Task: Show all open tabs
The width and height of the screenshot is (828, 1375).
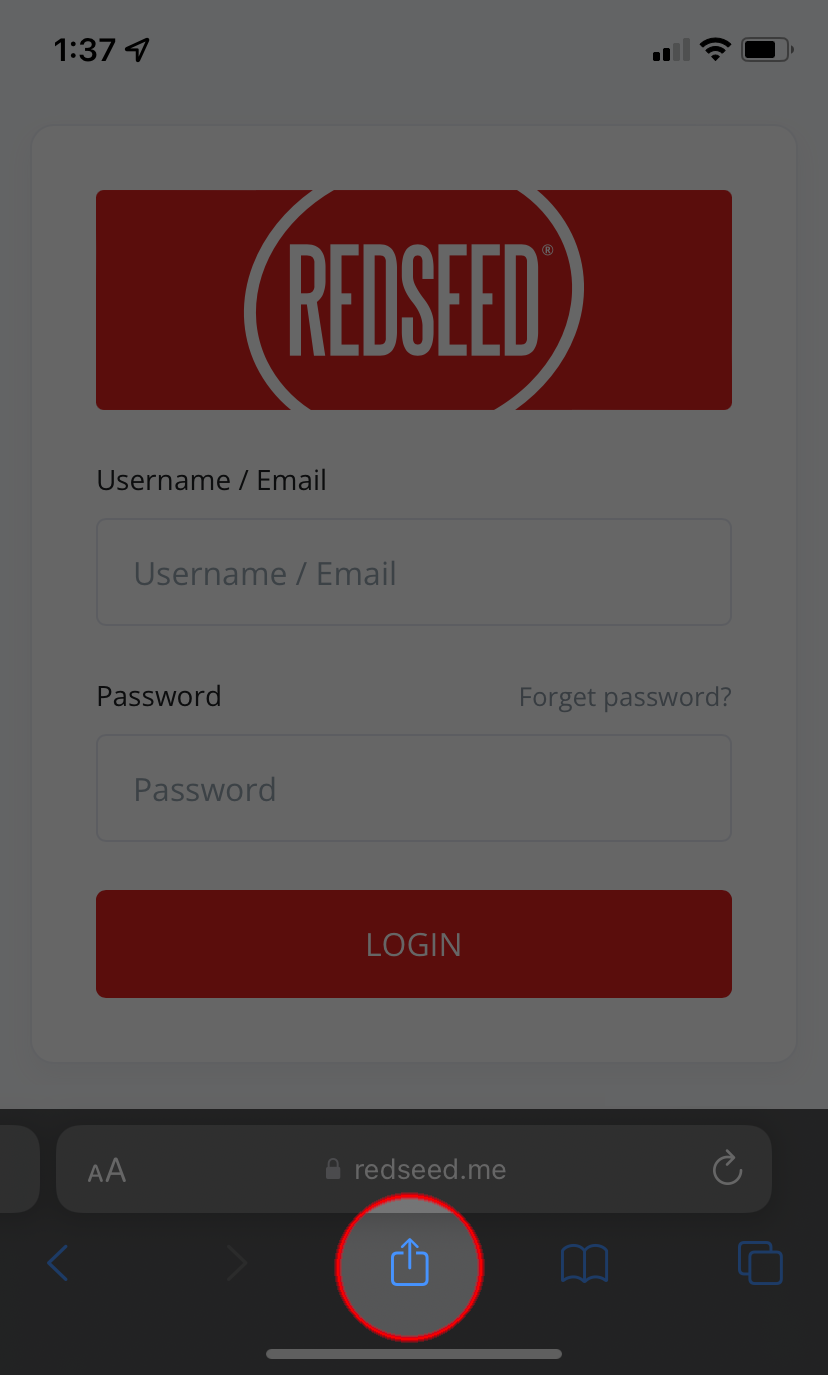Action: tap(760, 1264)
